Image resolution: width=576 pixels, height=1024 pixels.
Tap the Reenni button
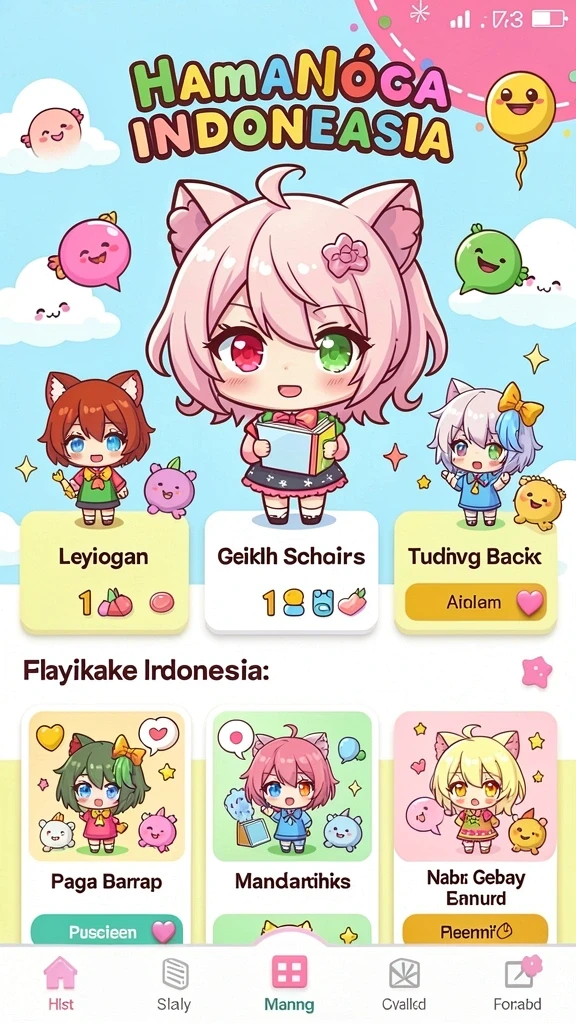click(475, 930)
